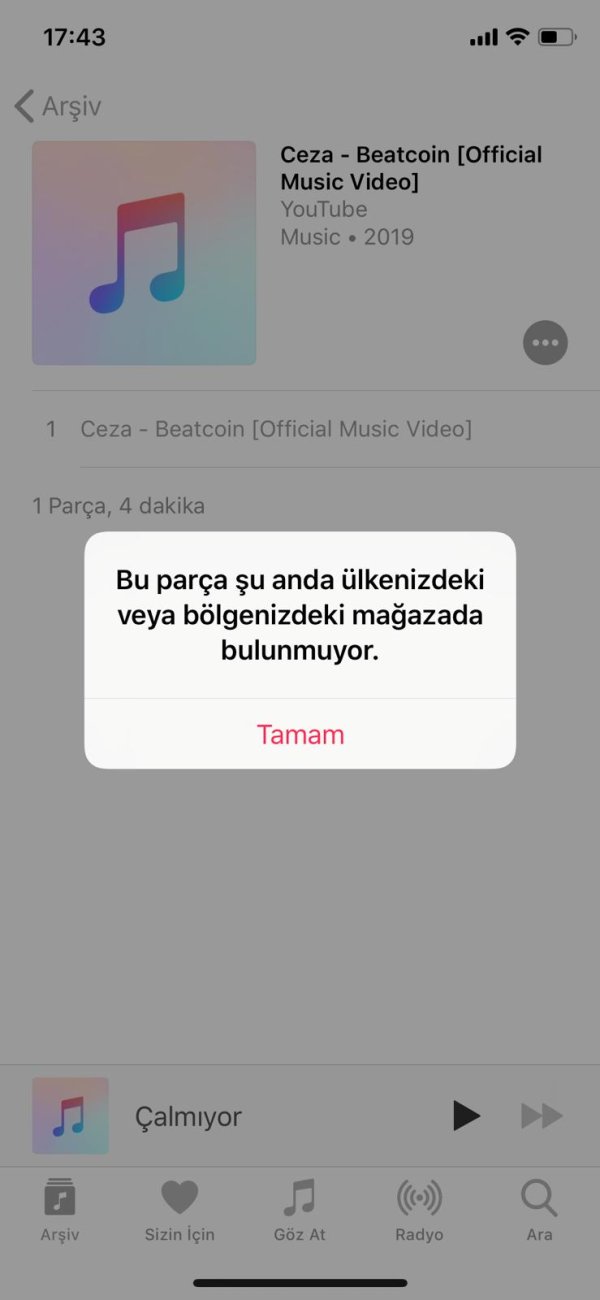The image size is (600, 1300).
Task: Open the Çalmıyor mini player
Action: [190, 1116]
